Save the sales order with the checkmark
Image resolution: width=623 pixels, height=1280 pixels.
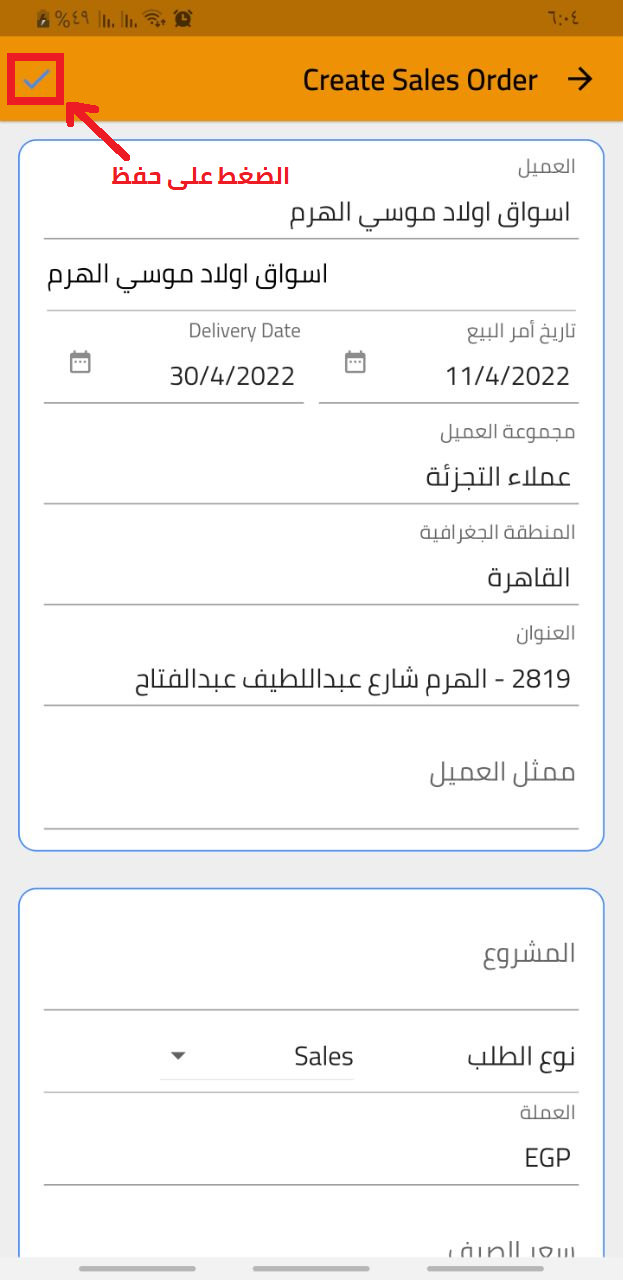[36, 80]
